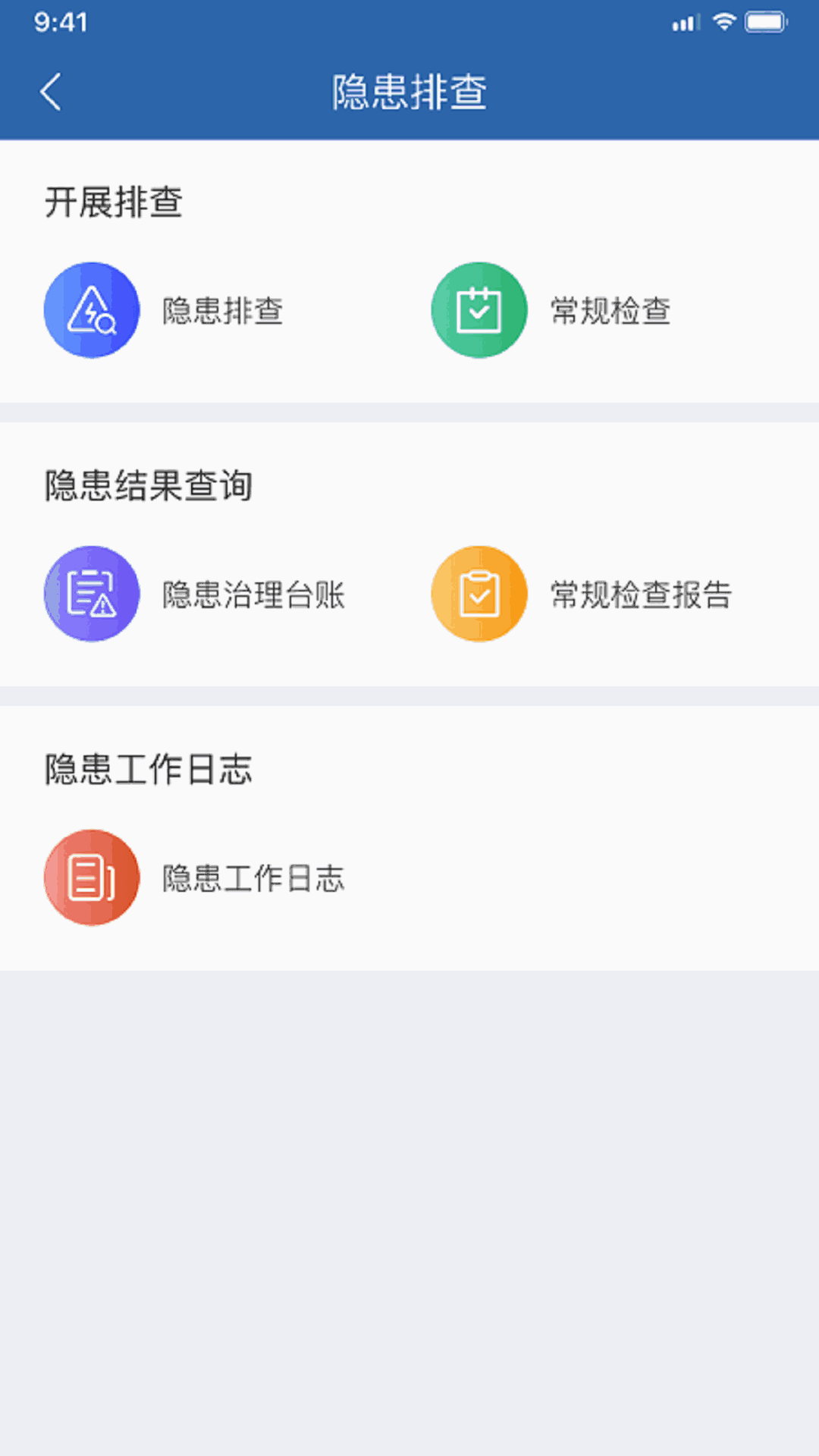Tap the orange 常规检查报告 clipboard icon
The image size is (819, 1456).
(479, 594)
